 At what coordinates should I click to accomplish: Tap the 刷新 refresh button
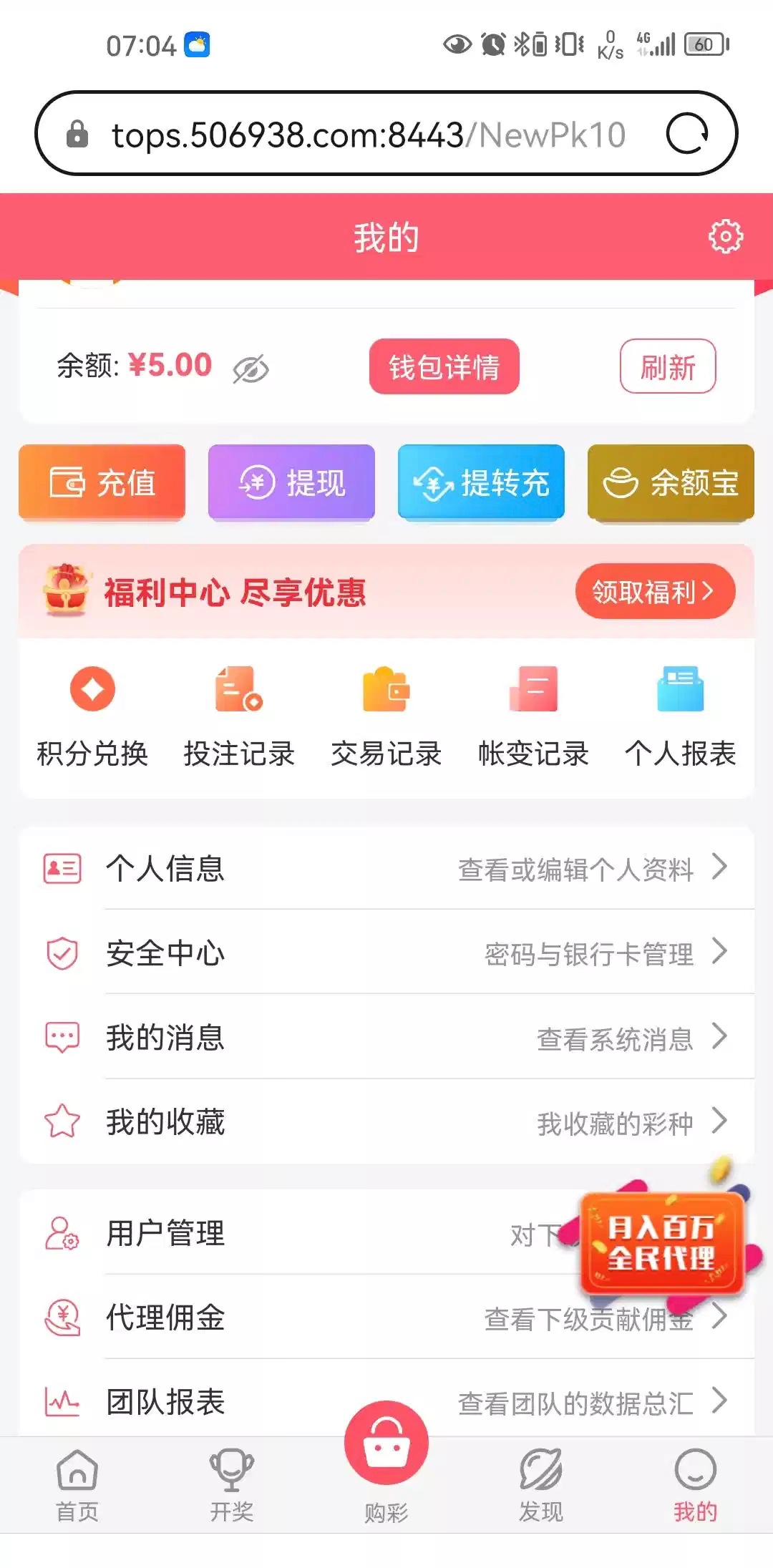pos(667,366)
